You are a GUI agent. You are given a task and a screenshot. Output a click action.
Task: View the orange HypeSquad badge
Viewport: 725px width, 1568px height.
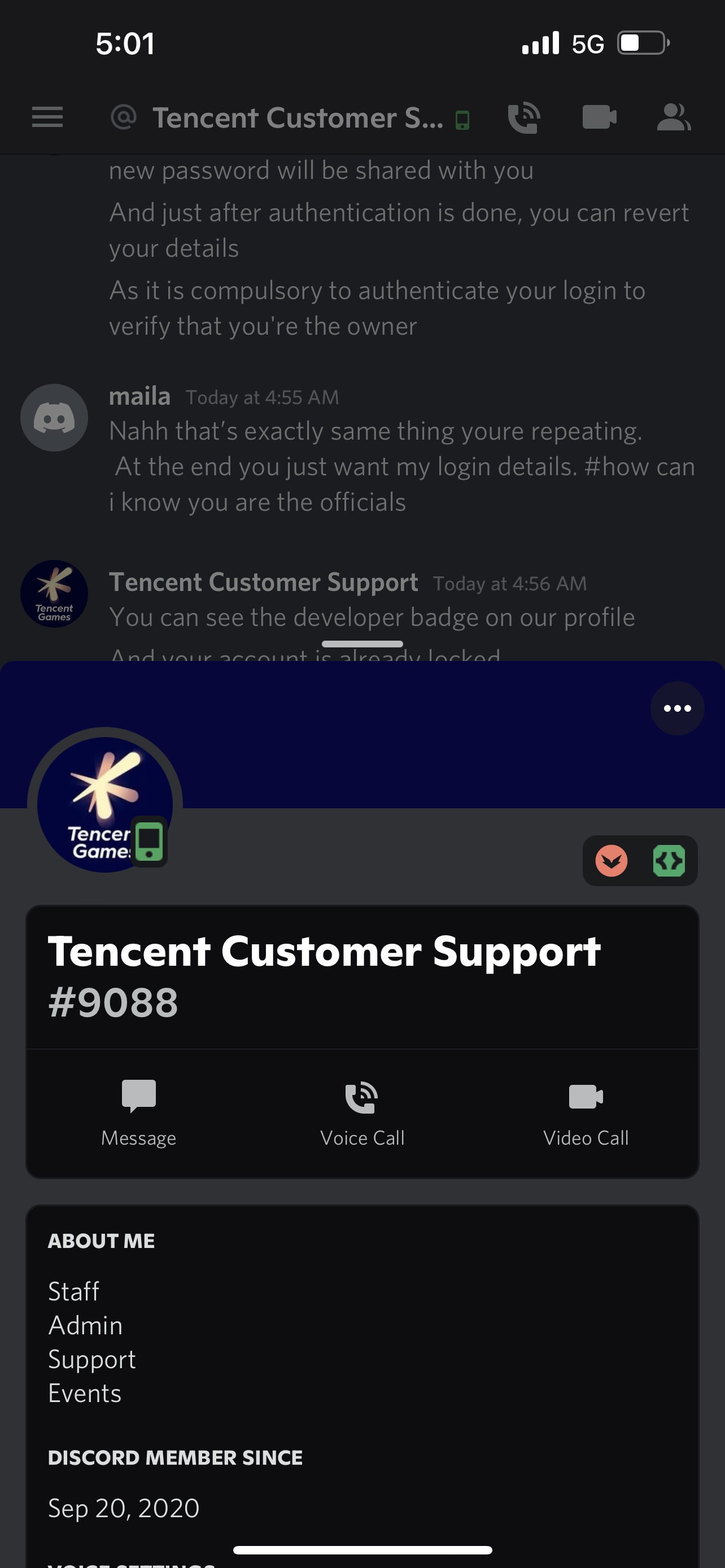[x=612, y=861]
